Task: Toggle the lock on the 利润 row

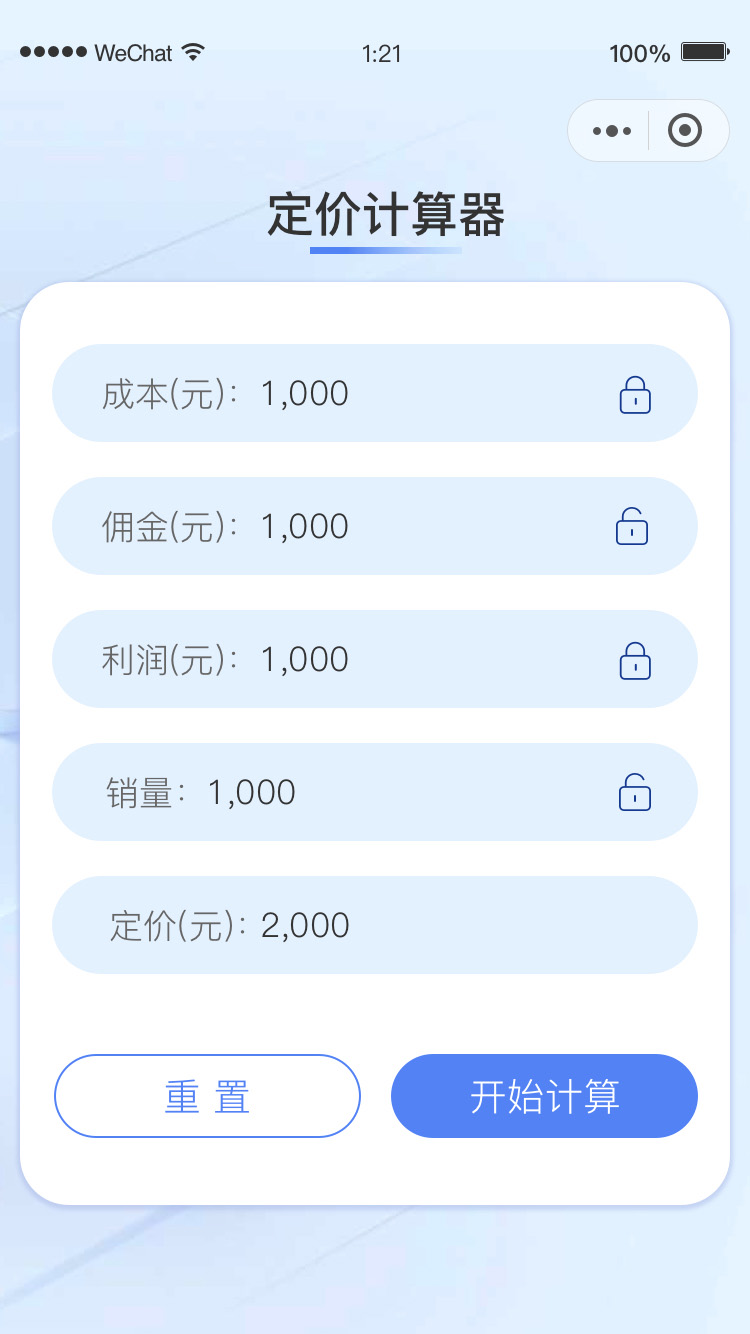Action: point(635,660)
